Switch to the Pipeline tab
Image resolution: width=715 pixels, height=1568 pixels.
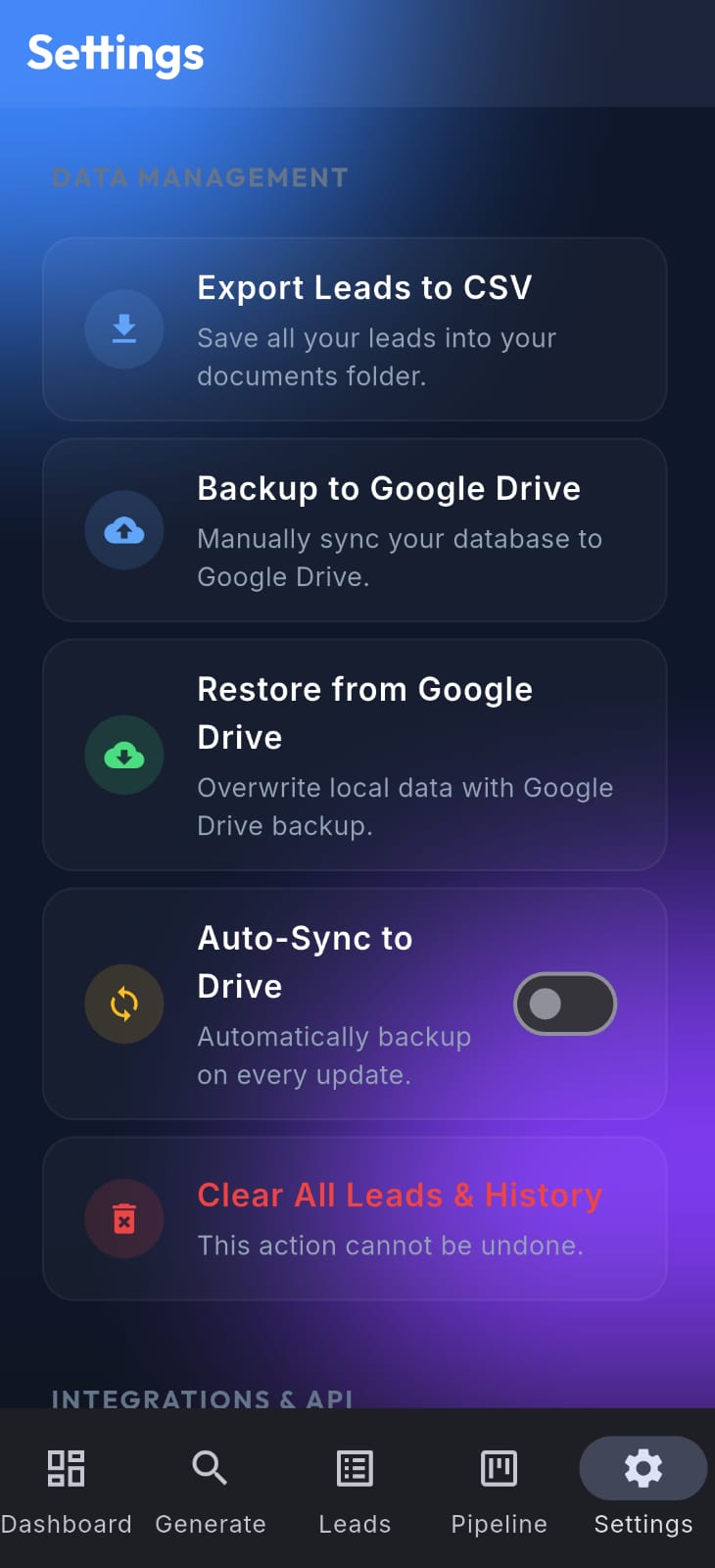[x=499, y=1488]
